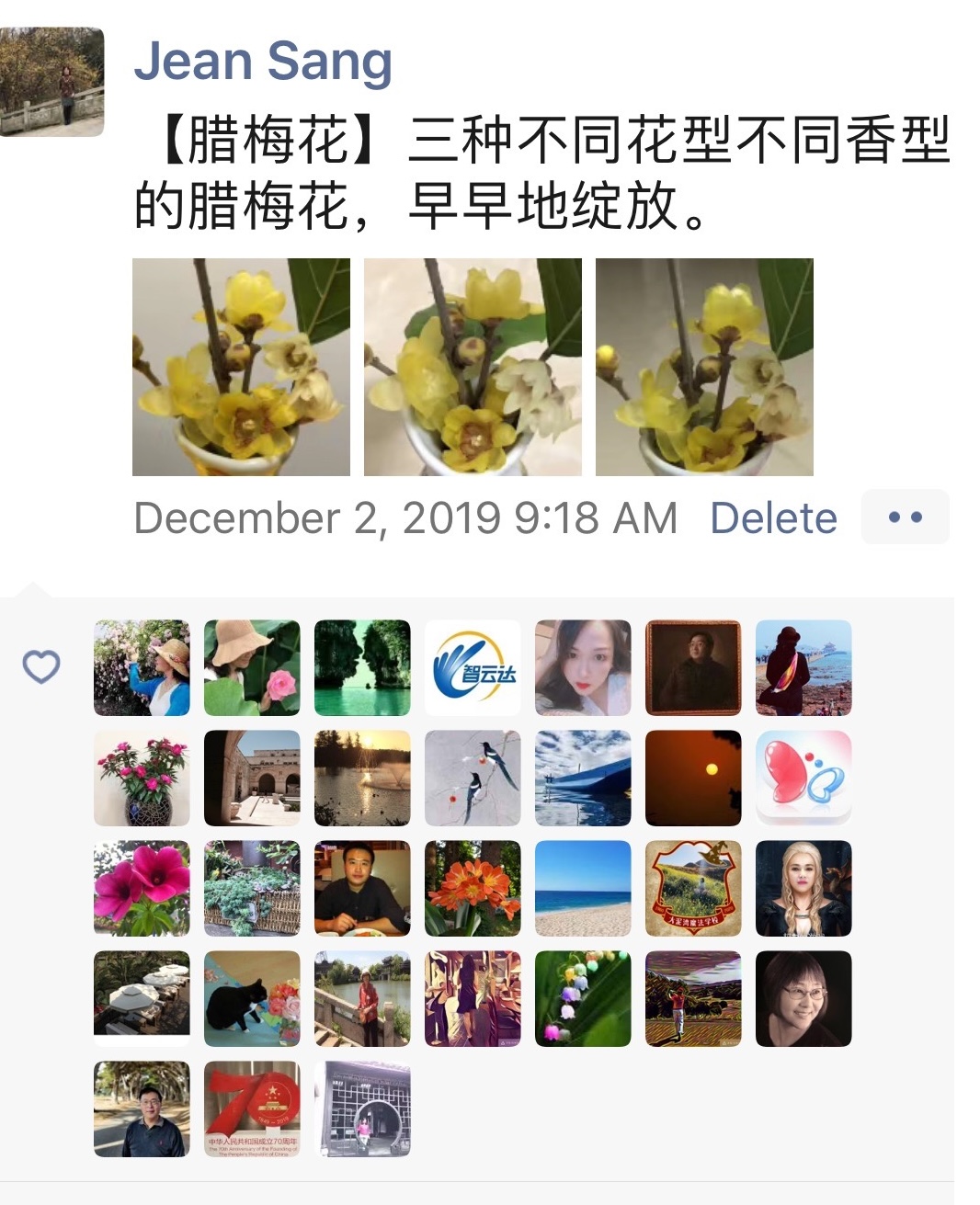Delete this post
The image size is (980, 1205).
pos(773,518)
